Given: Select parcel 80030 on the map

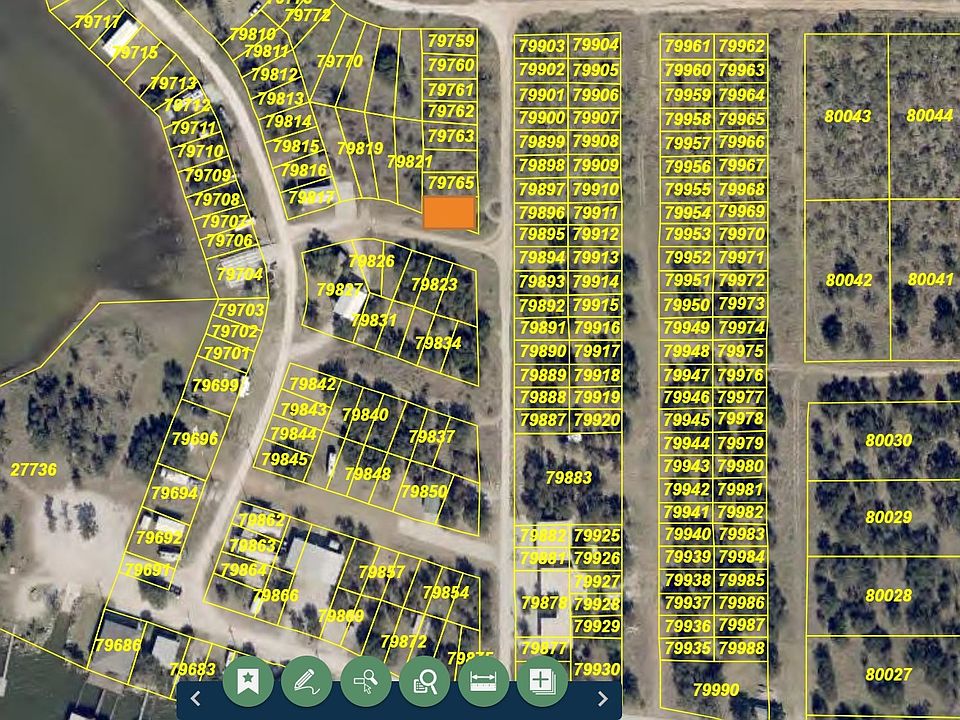Looking at the screenshot, I should coord(888,440).
